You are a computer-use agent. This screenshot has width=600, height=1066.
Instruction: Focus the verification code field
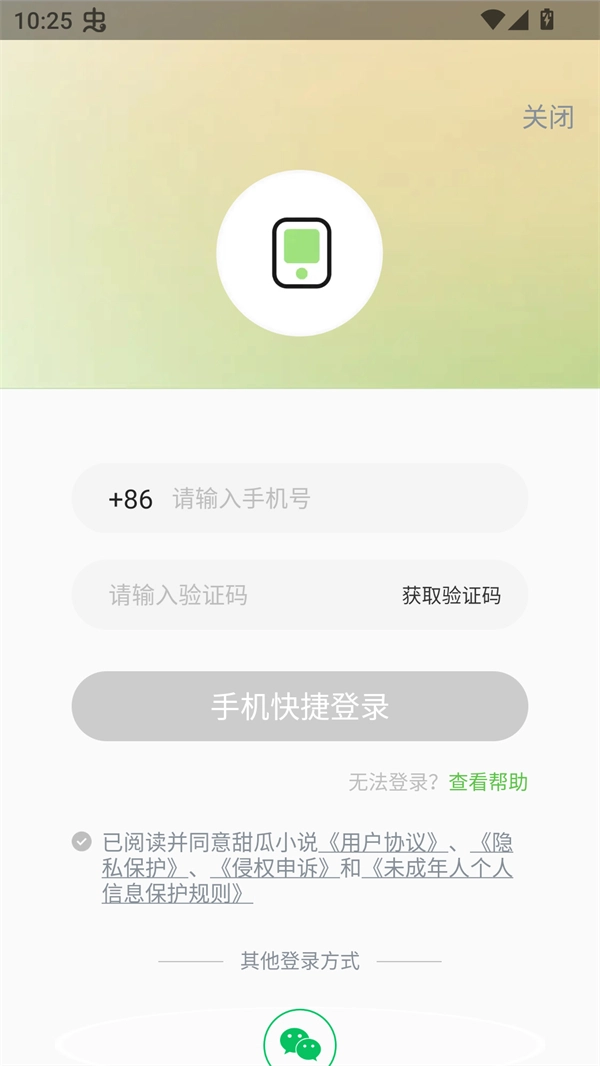click(x=240, y=596)
